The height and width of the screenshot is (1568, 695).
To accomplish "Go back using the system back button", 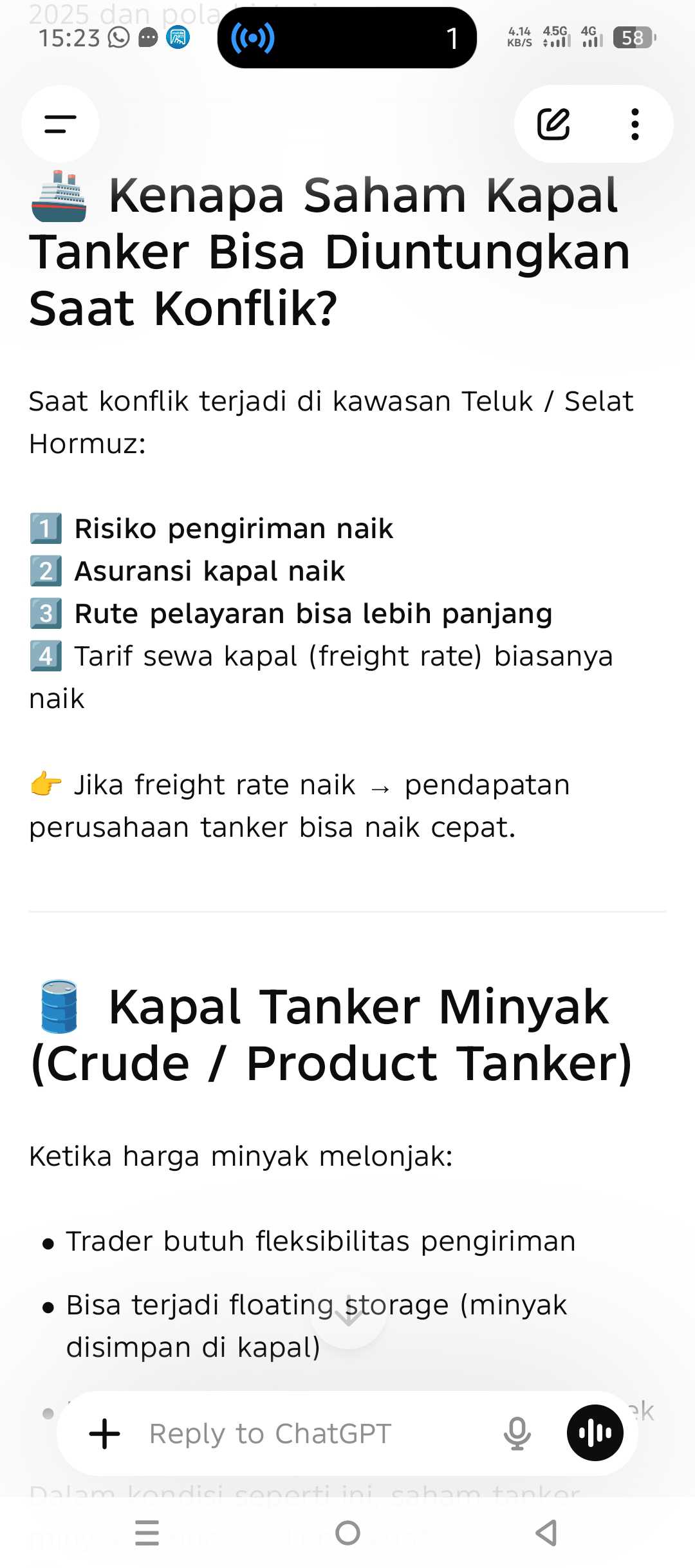I will [x=546, y=1533].
